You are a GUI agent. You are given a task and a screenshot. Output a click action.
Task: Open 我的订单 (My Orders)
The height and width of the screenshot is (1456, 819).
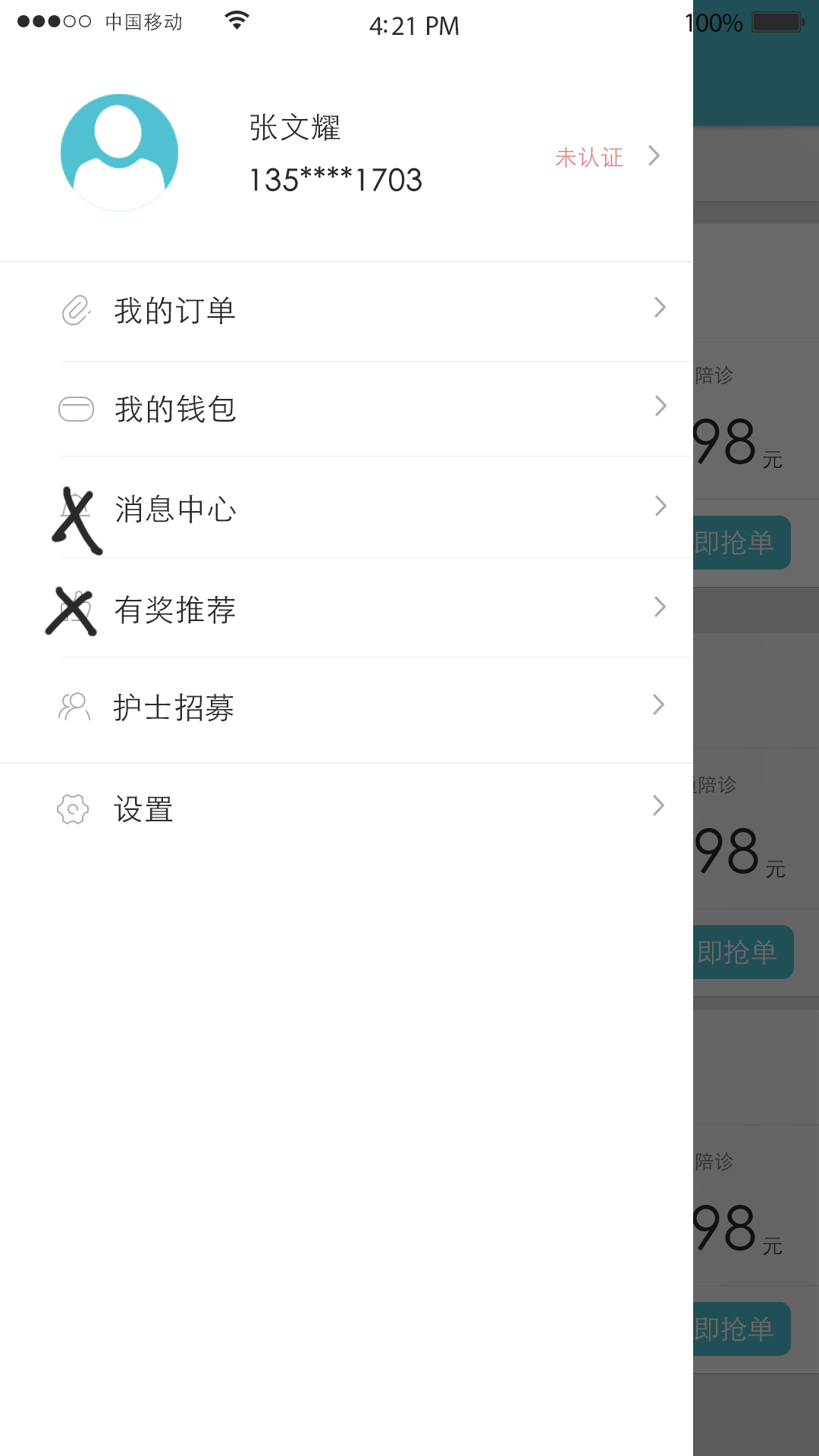click(x=175, y=311)
